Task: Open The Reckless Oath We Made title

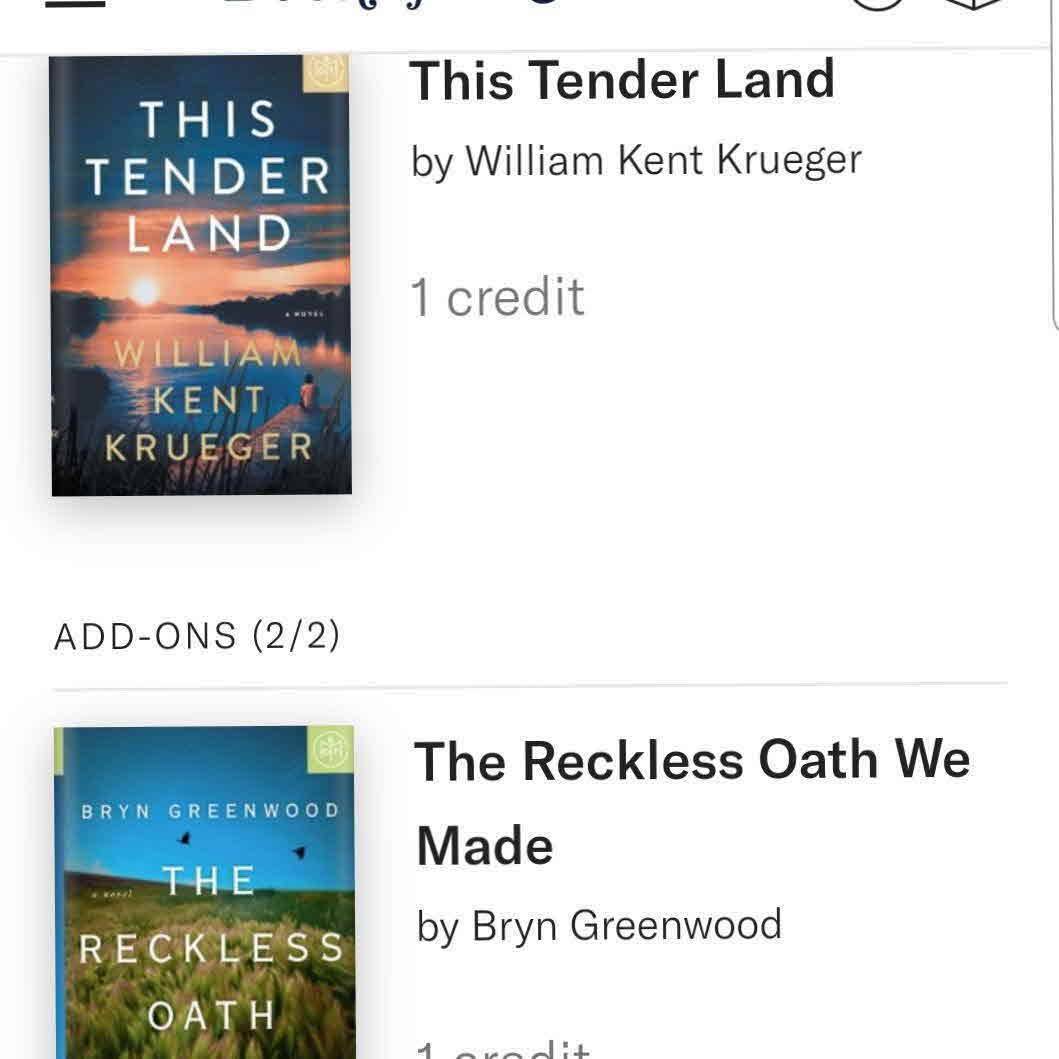Action: tap(690, 802)
